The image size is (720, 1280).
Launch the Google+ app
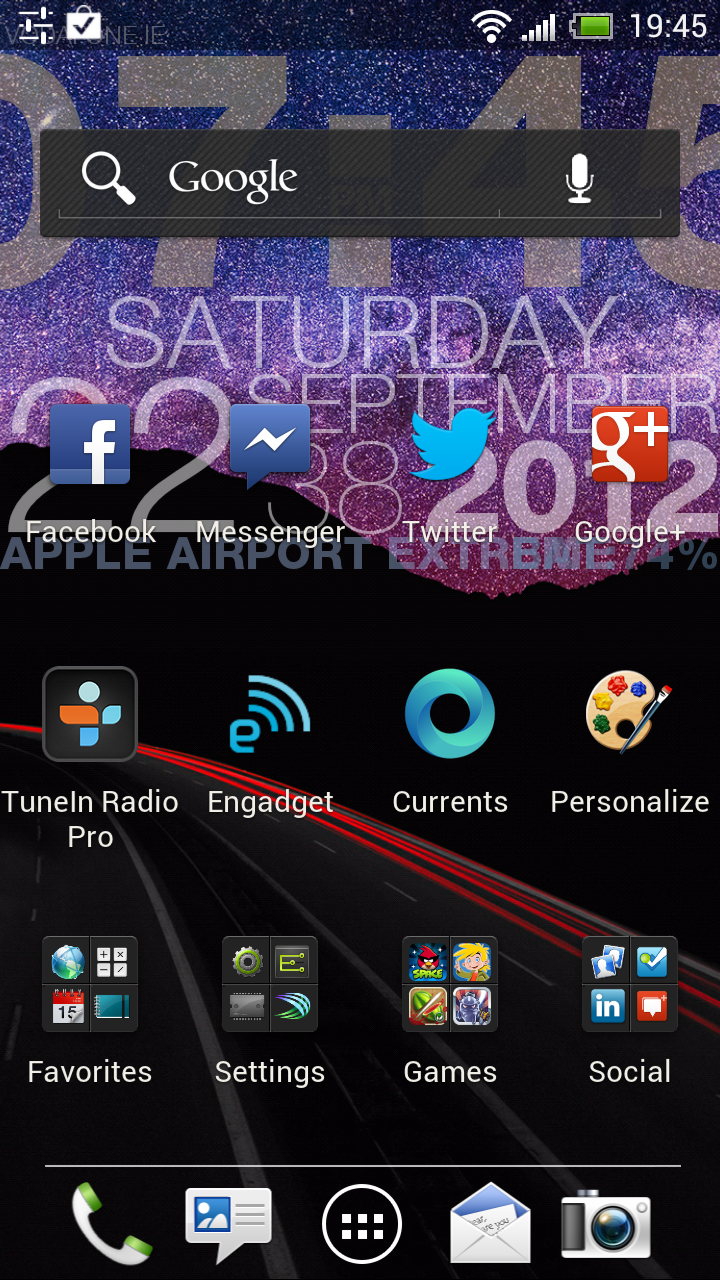(x=630, y=445)
